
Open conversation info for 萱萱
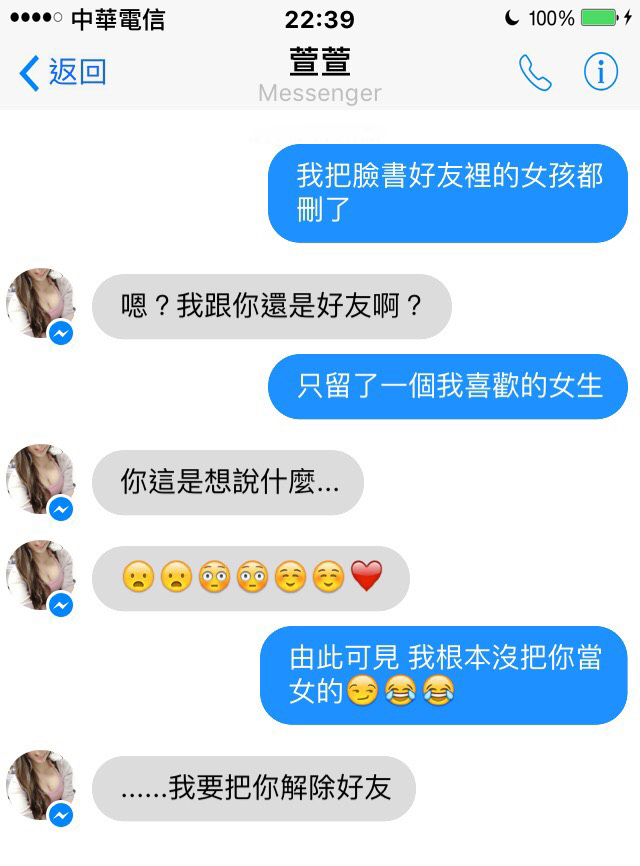[600, 72]
